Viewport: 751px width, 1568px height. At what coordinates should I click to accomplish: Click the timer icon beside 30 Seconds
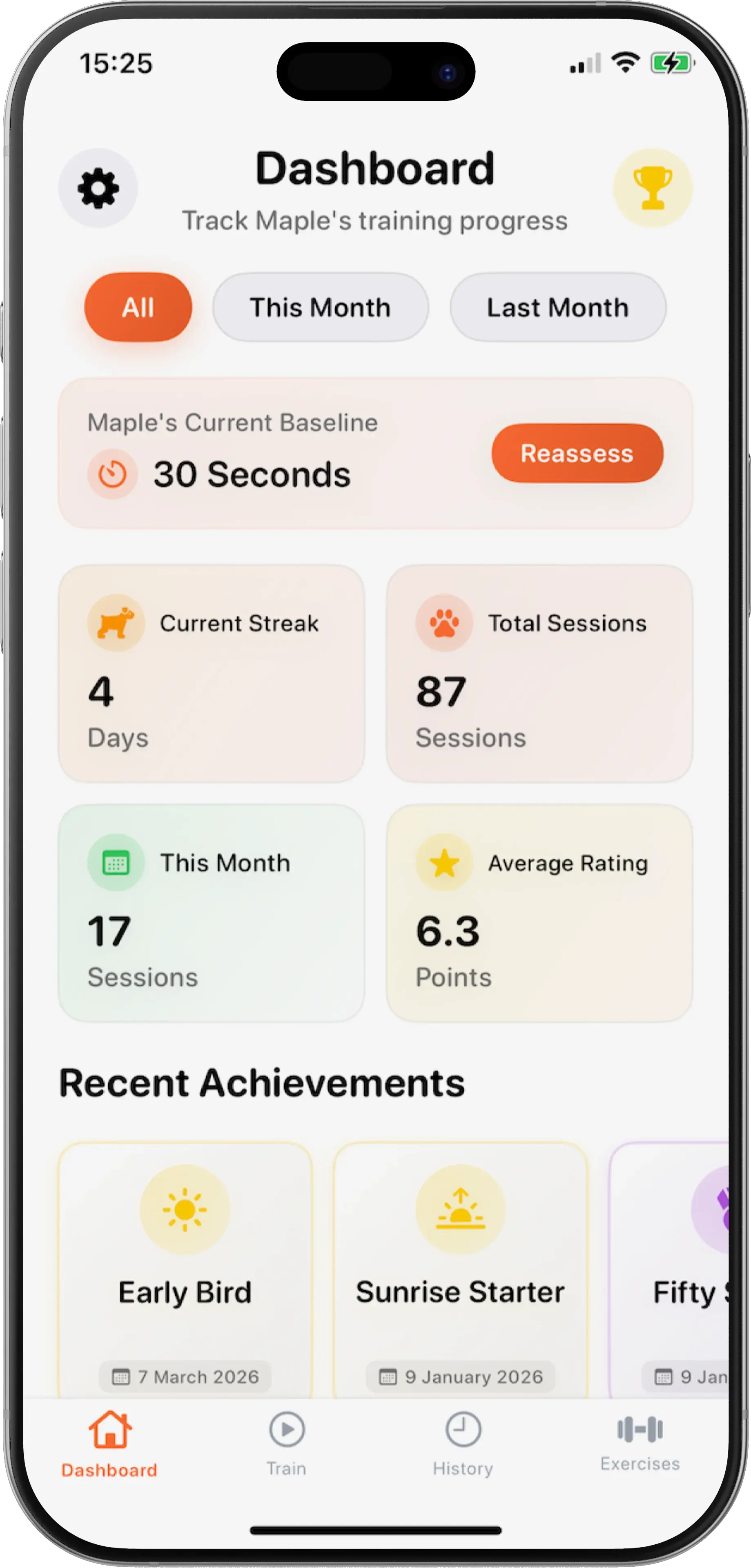[112, 474]
